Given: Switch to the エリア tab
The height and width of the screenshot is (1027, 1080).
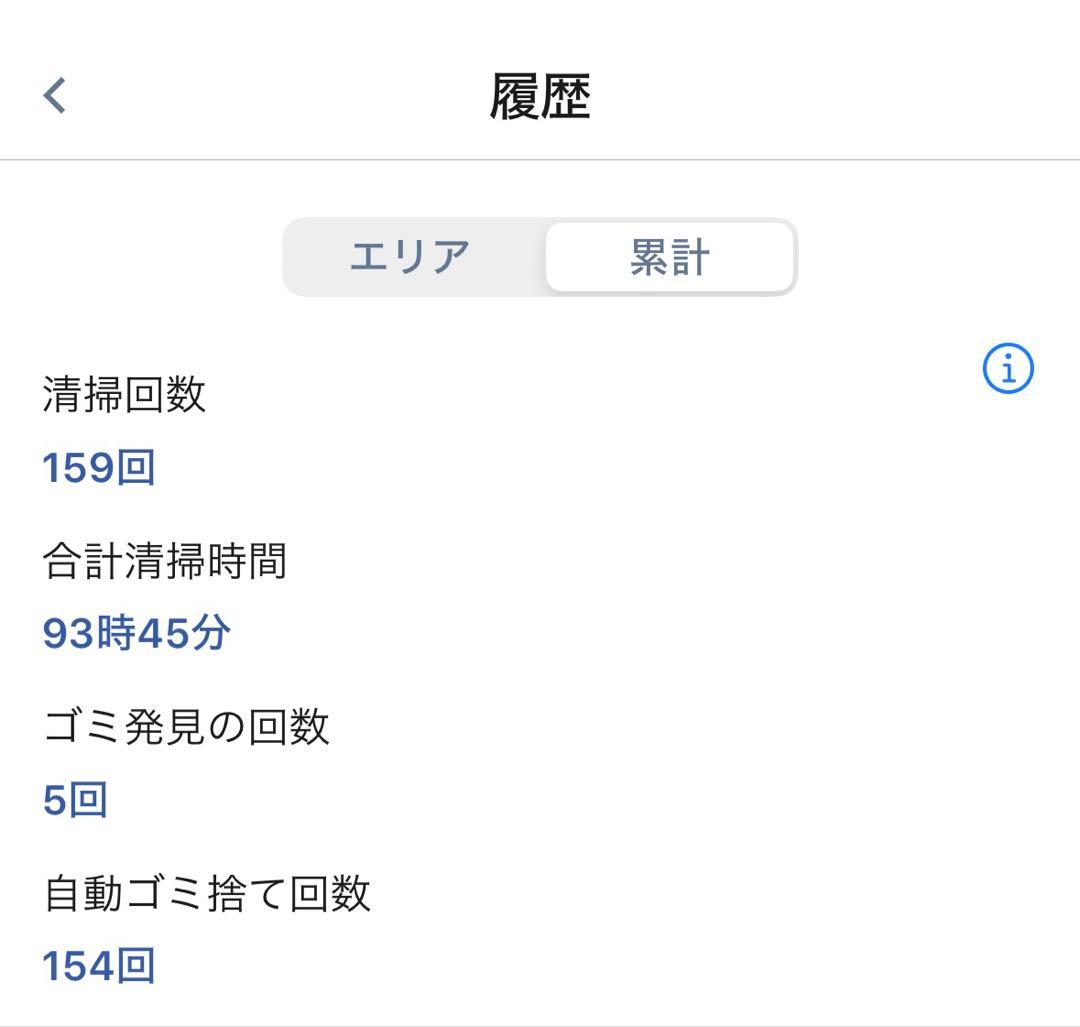Looking at the screenshot, I should pos(411,257).
